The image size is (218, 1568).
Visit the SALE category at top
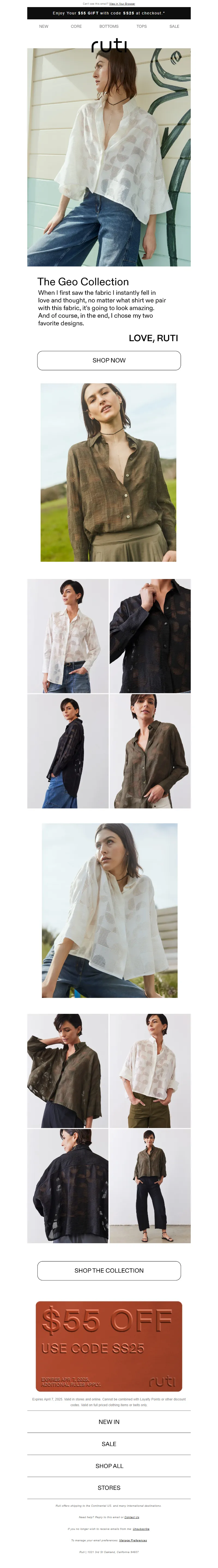pyautogui.click(x=174, y=27)
